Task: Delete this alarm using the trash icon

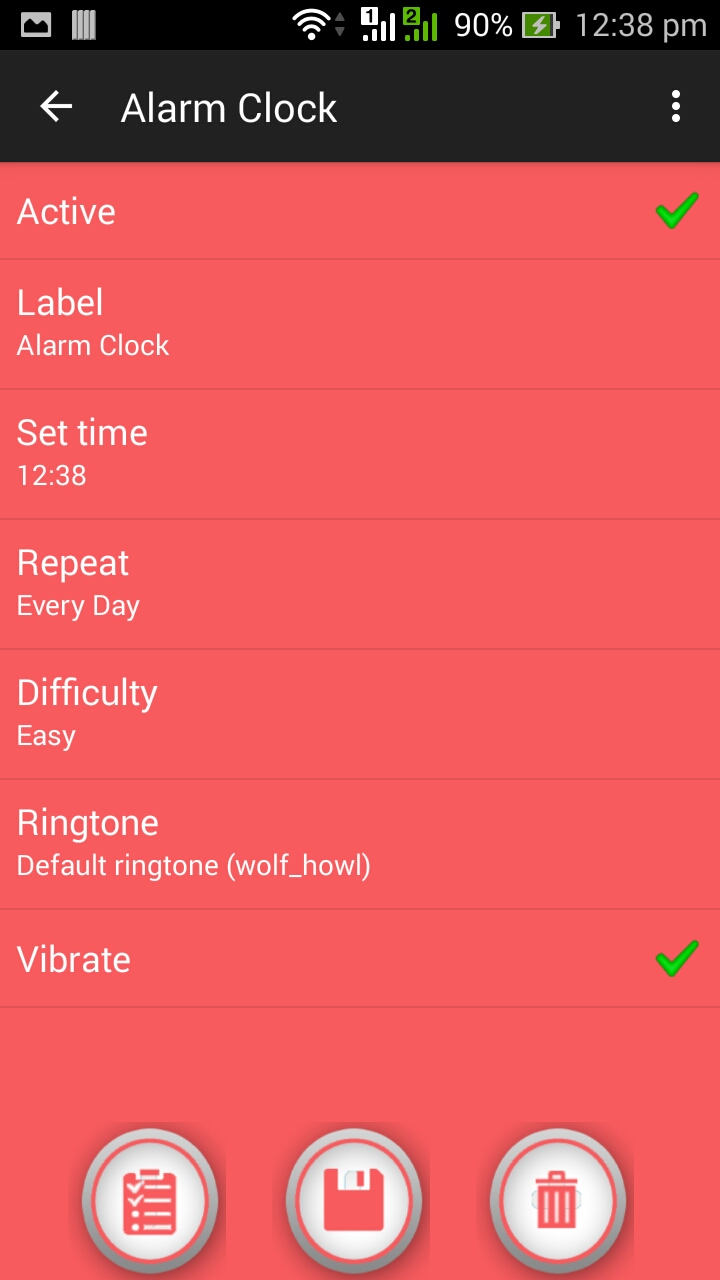Action: tap(557, 1198)
